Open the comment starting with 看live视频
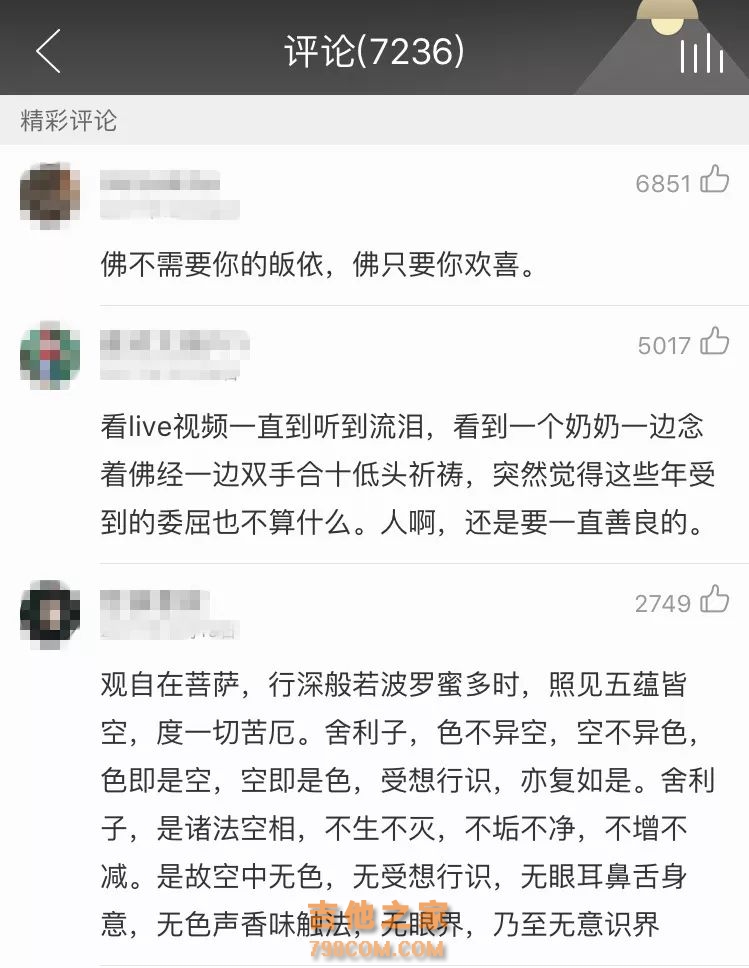This screenshot has height=968, width=749. coord(408,476)
